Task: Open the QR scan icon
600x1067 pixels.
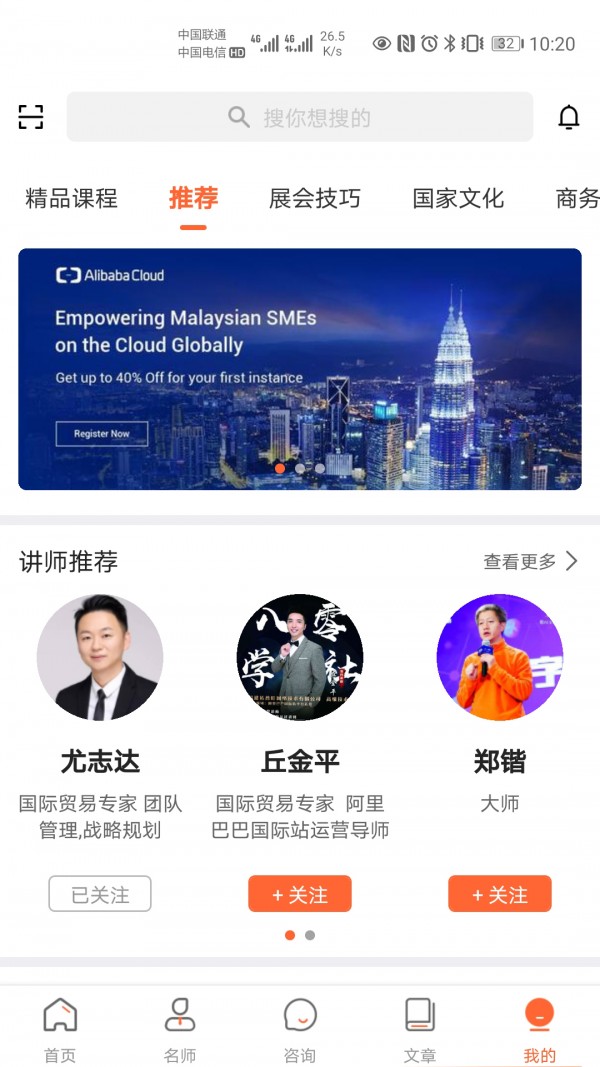Action: [x=31, y=117]
